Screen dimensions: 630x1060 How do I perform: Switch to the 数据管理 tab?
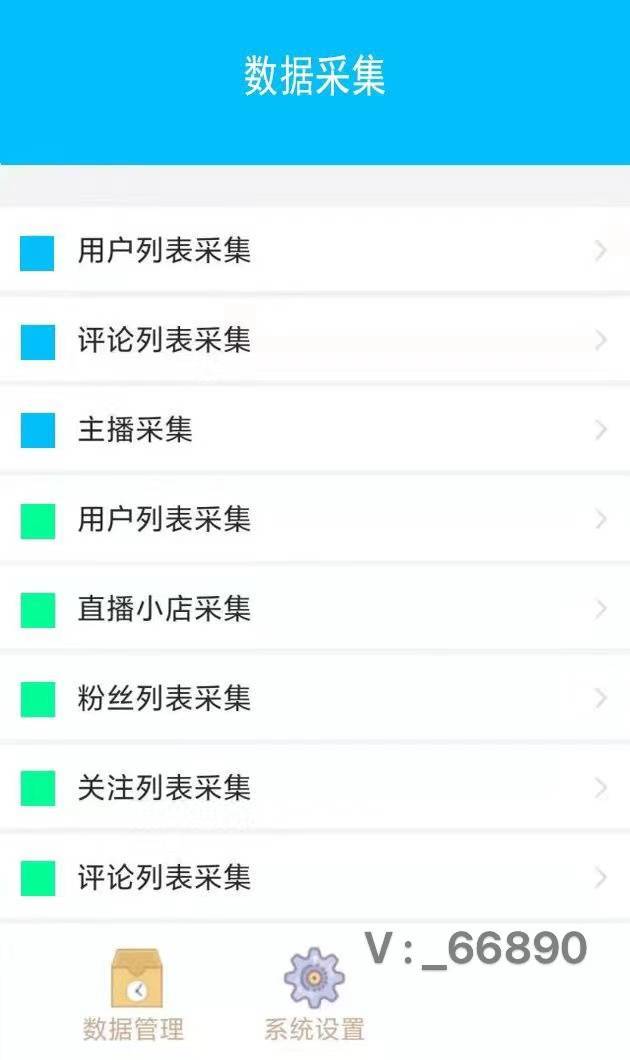134,994
